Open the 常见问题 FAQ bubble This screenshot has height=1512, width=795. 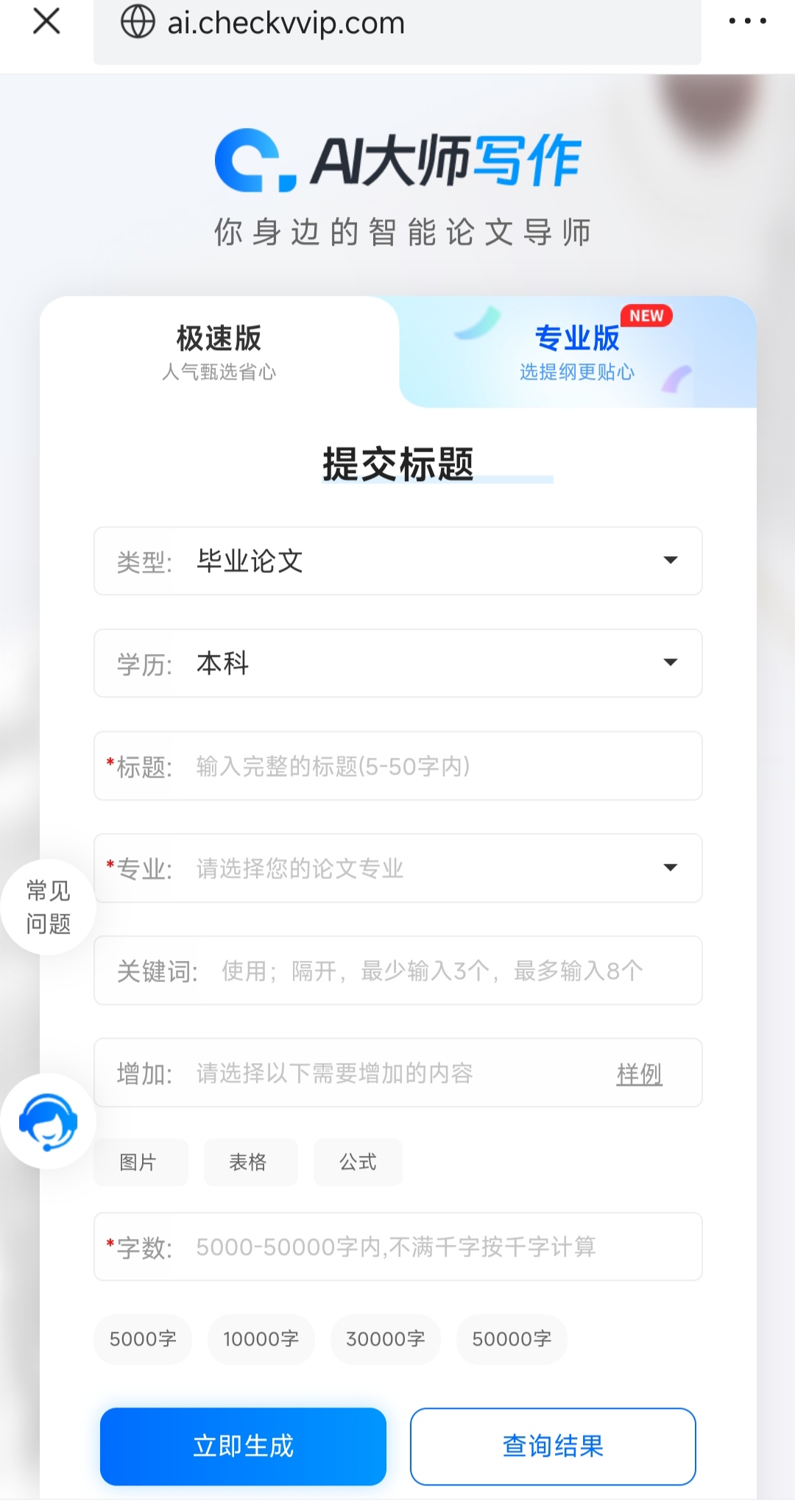click(x=48, y=906)
